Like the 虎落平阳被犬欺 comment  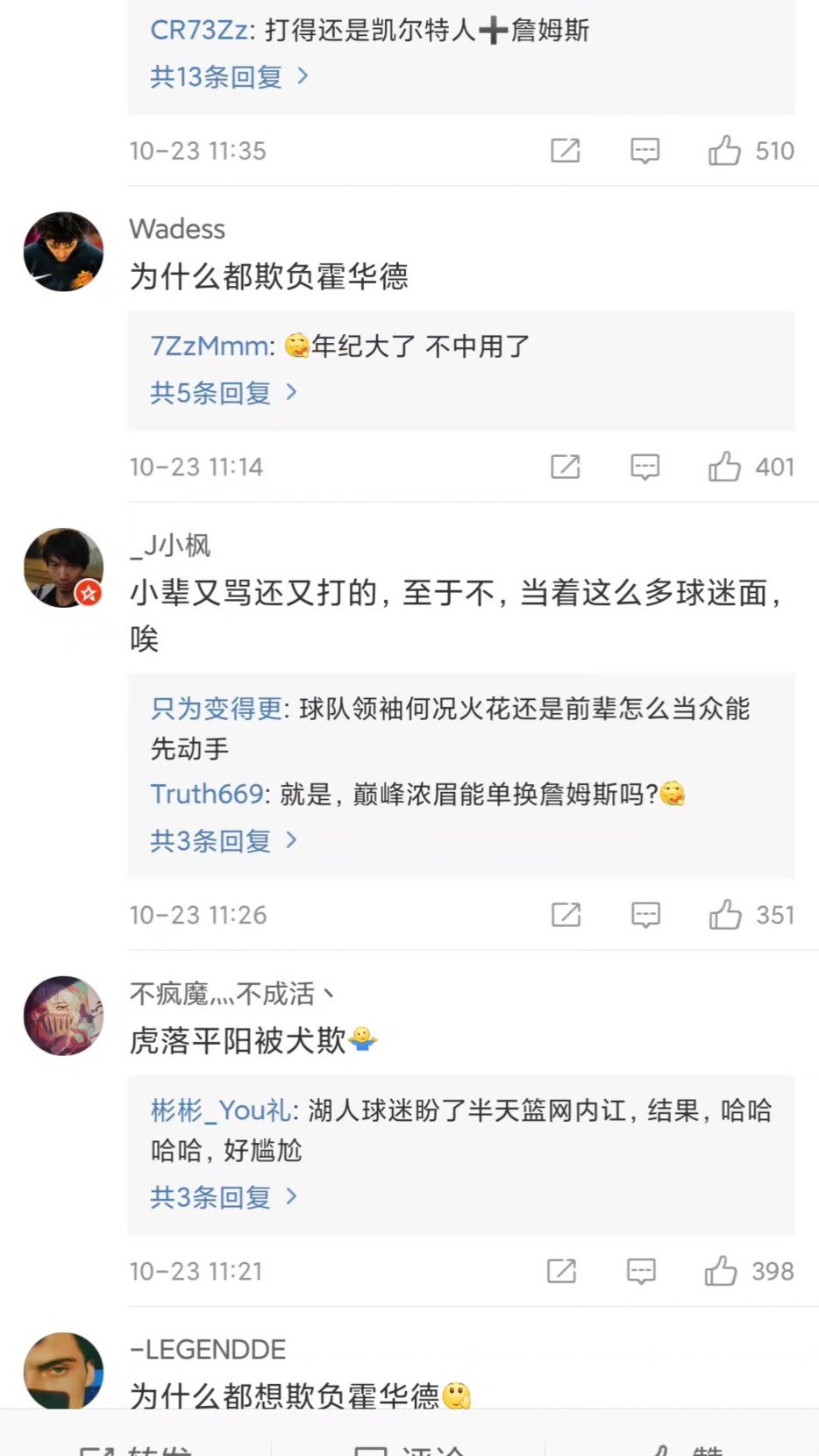click(722, 1271)
